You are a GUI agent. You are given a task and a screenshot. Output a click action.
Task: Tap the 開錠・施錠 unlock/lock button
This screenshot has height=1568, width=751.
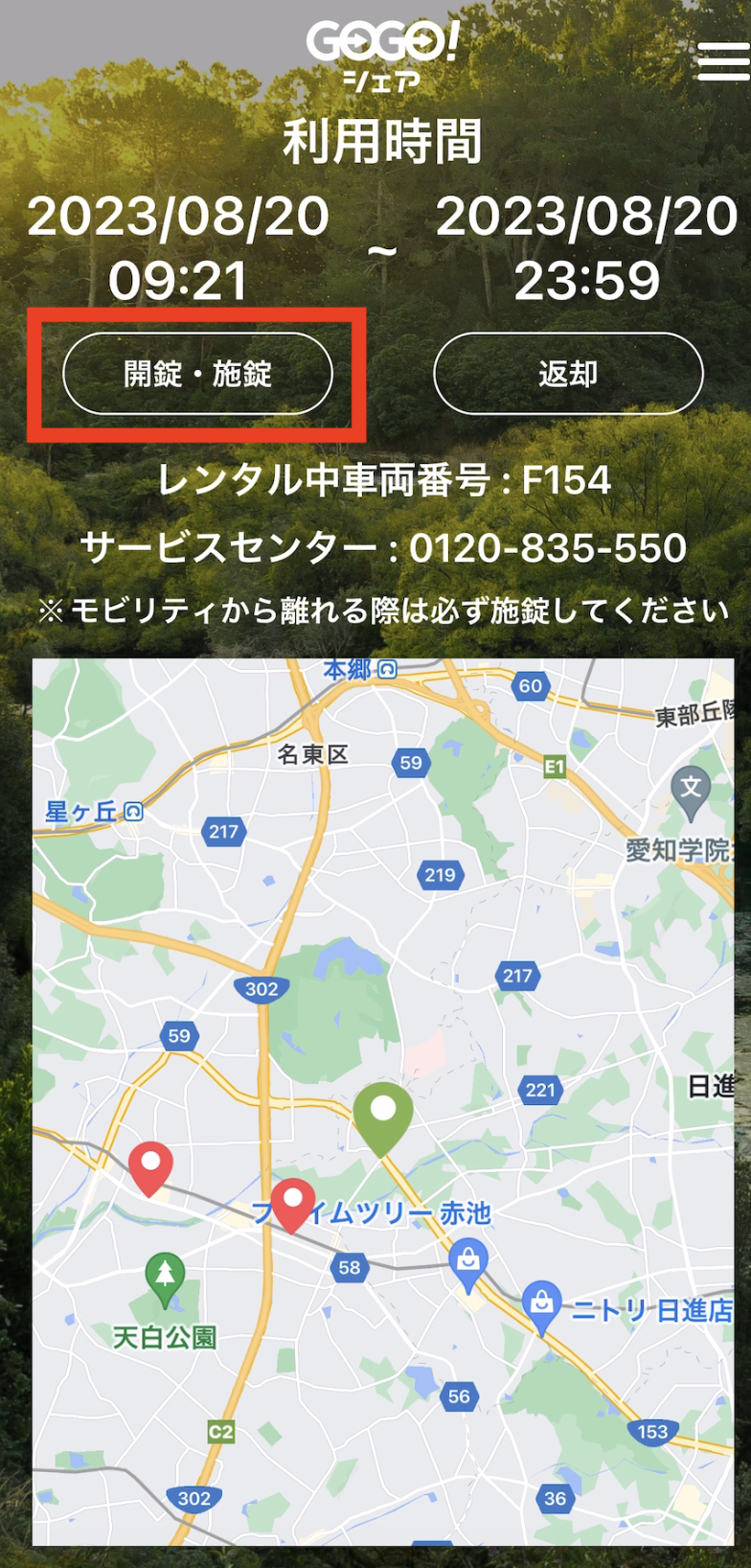point(197,374)
